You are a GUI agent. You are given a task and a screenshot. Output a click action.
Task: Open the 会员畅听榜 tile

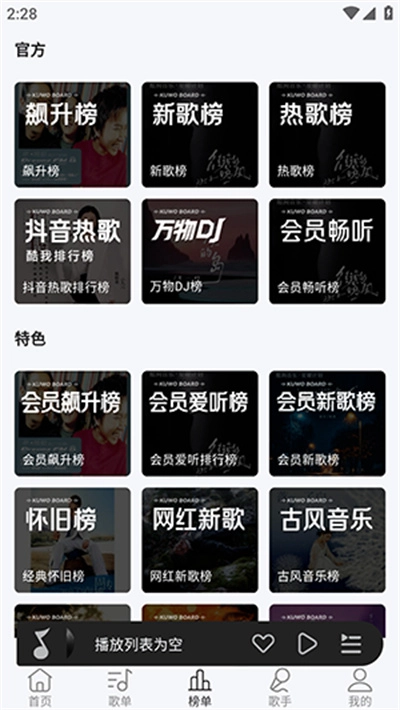tap(327, 251)
